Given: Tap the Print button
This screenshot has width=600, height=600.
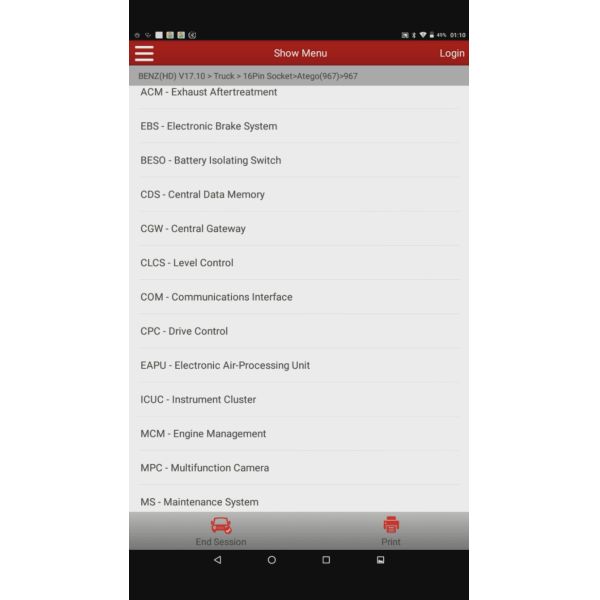Looking at the screenshot, I should [391, 530].
